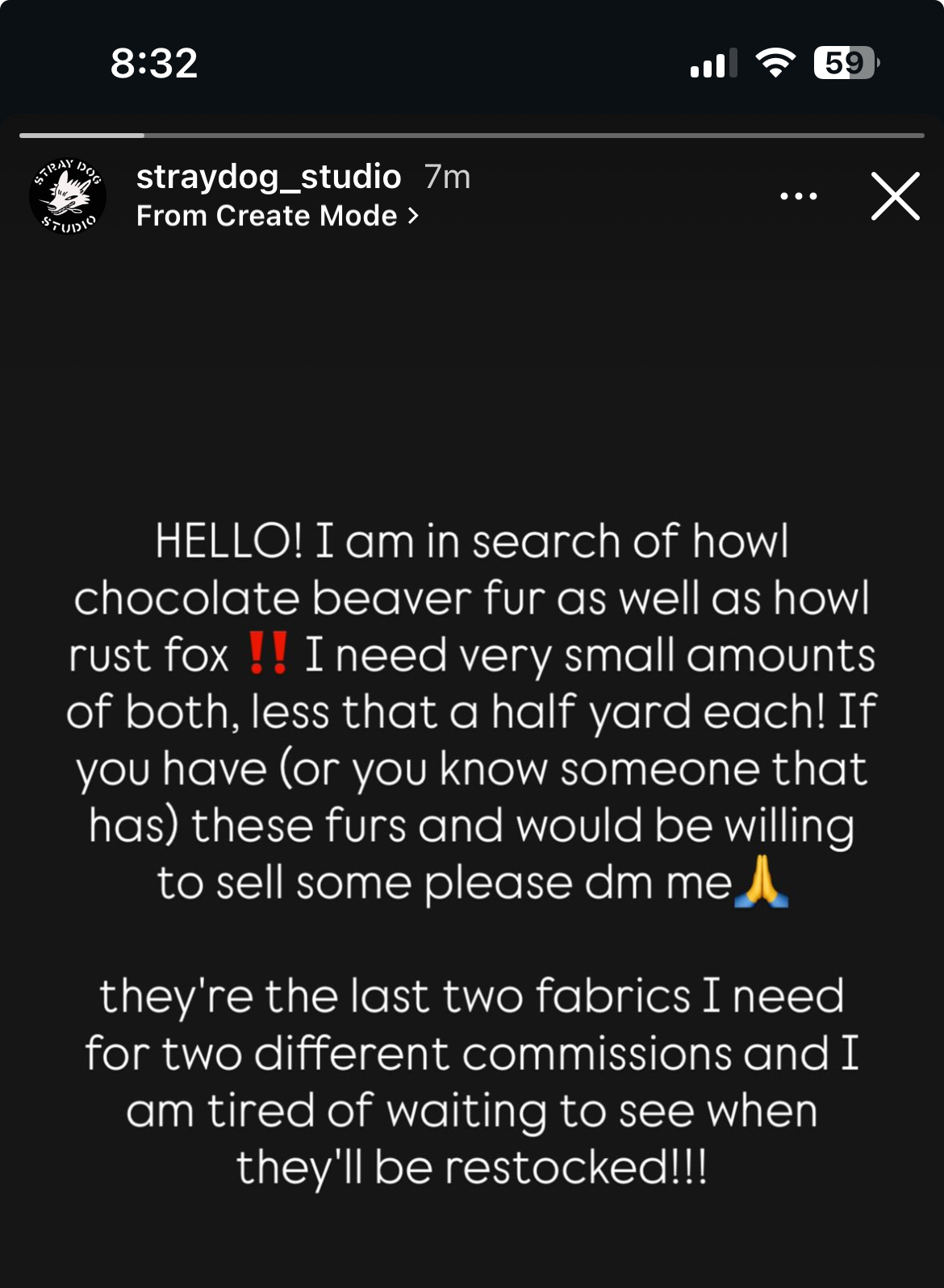Screen dimensions: 944x1288
Task: Close the story viewer
Action: point(895,196)
